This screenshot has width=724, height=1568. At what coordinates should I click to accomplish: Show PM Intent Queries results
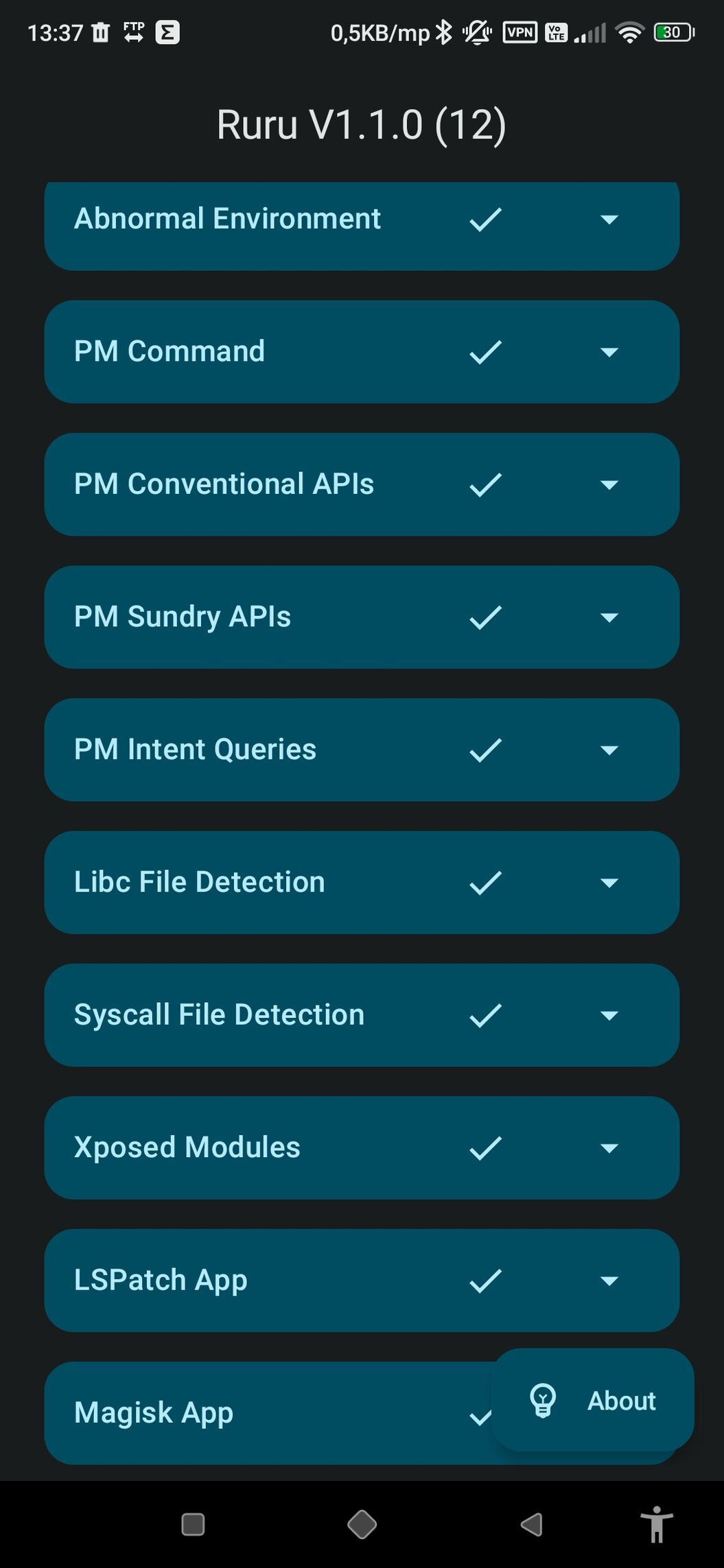(x=609, y=750)
